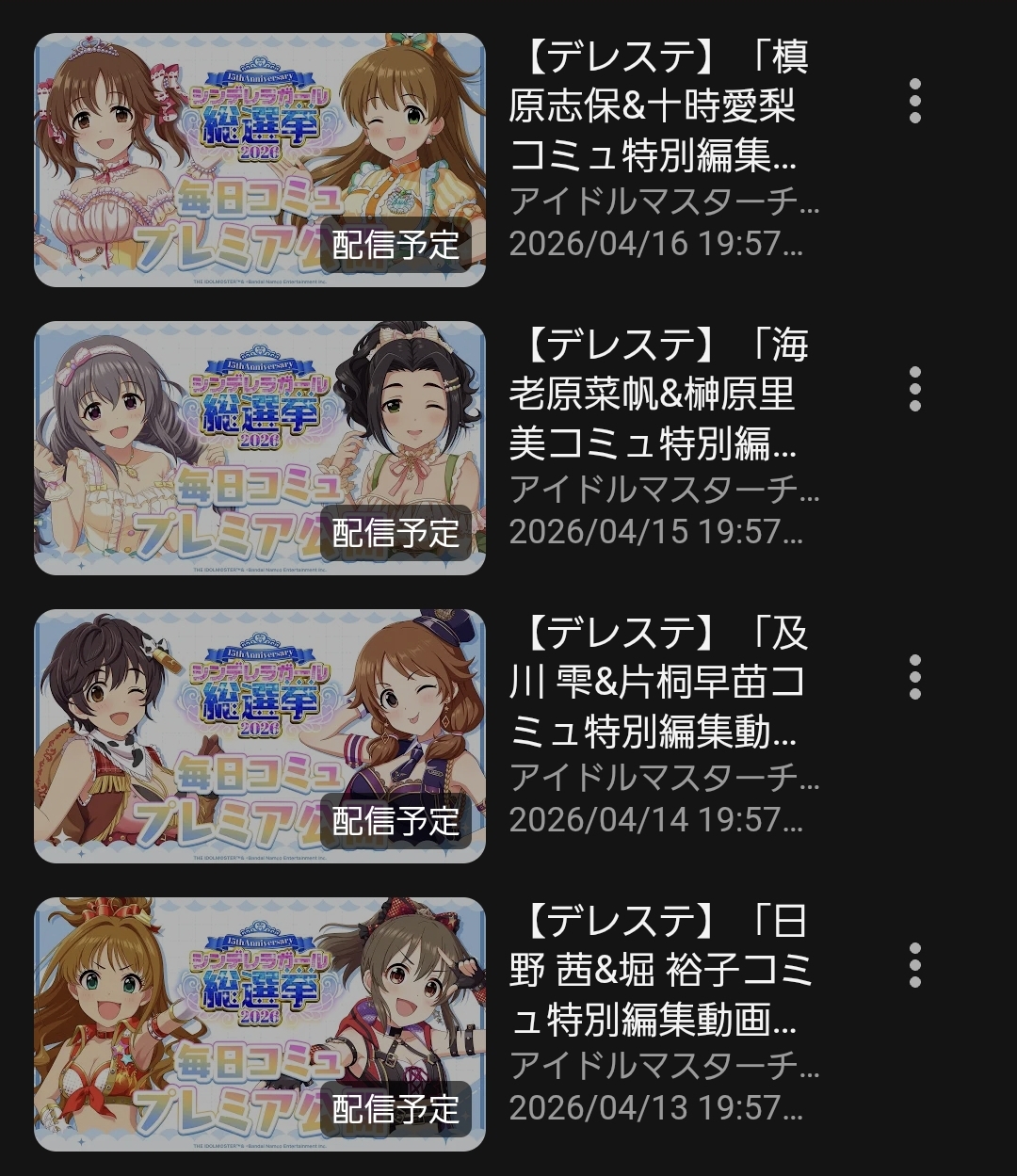This screenshot has height=1176, width=1017.
Task: Open overflow menu for 海老原菜帆&榊原里美 video
Action: pos(914,389)
